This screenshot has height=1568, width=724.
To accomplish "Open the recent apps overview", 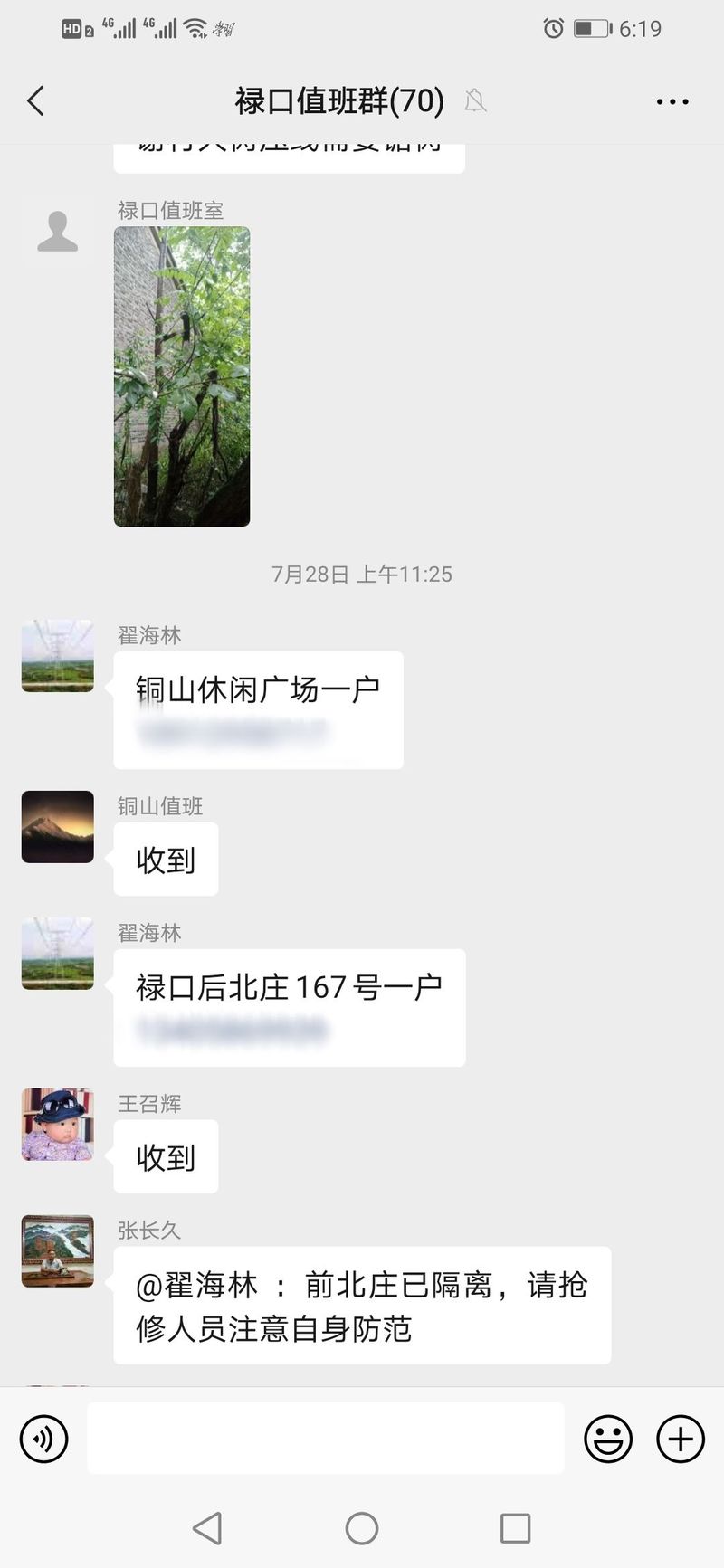I will [515, 1528].
